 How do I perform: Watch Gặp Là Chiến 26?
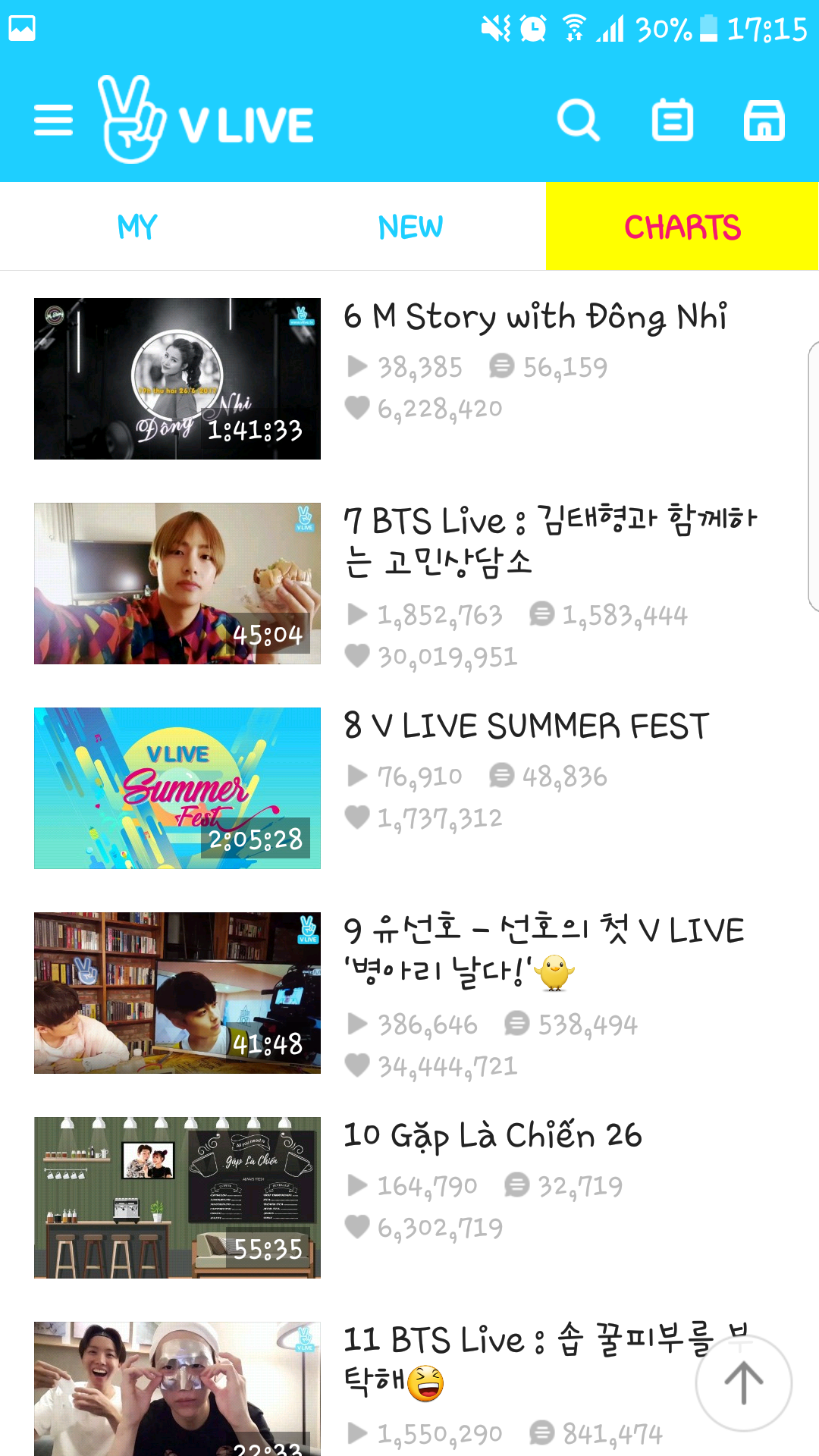(x=177, y=1197)
